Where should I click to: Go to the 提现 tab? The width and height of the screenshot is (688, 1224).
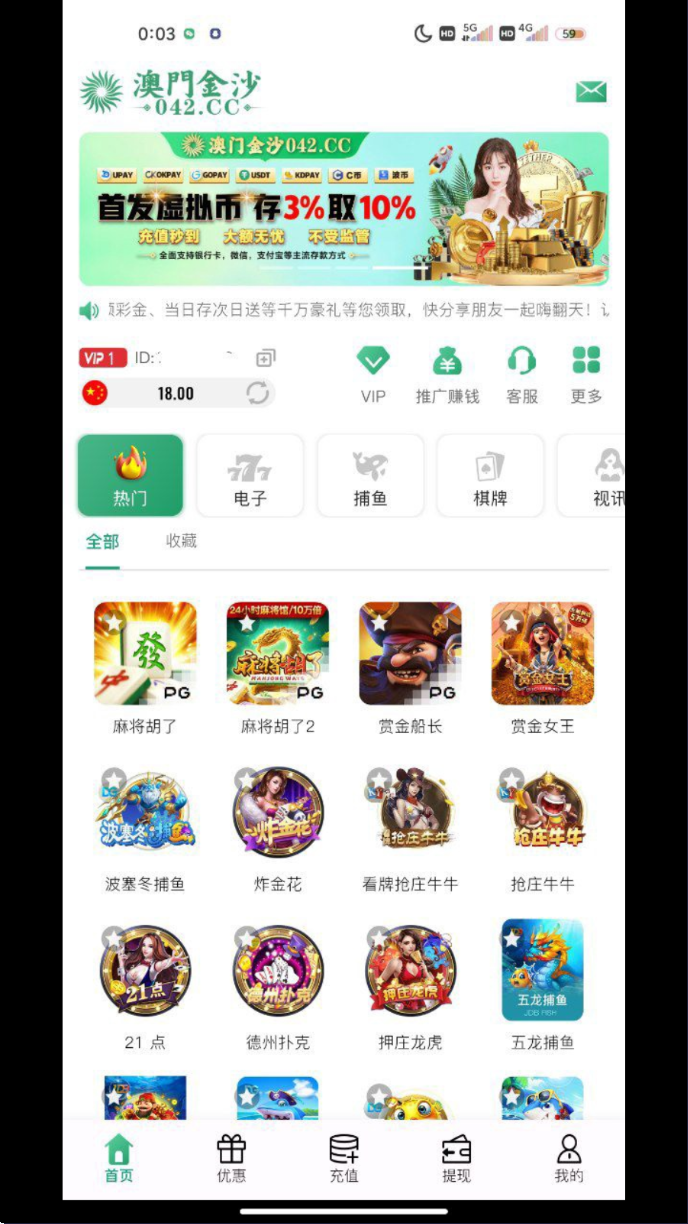(x=456, y=1158)
